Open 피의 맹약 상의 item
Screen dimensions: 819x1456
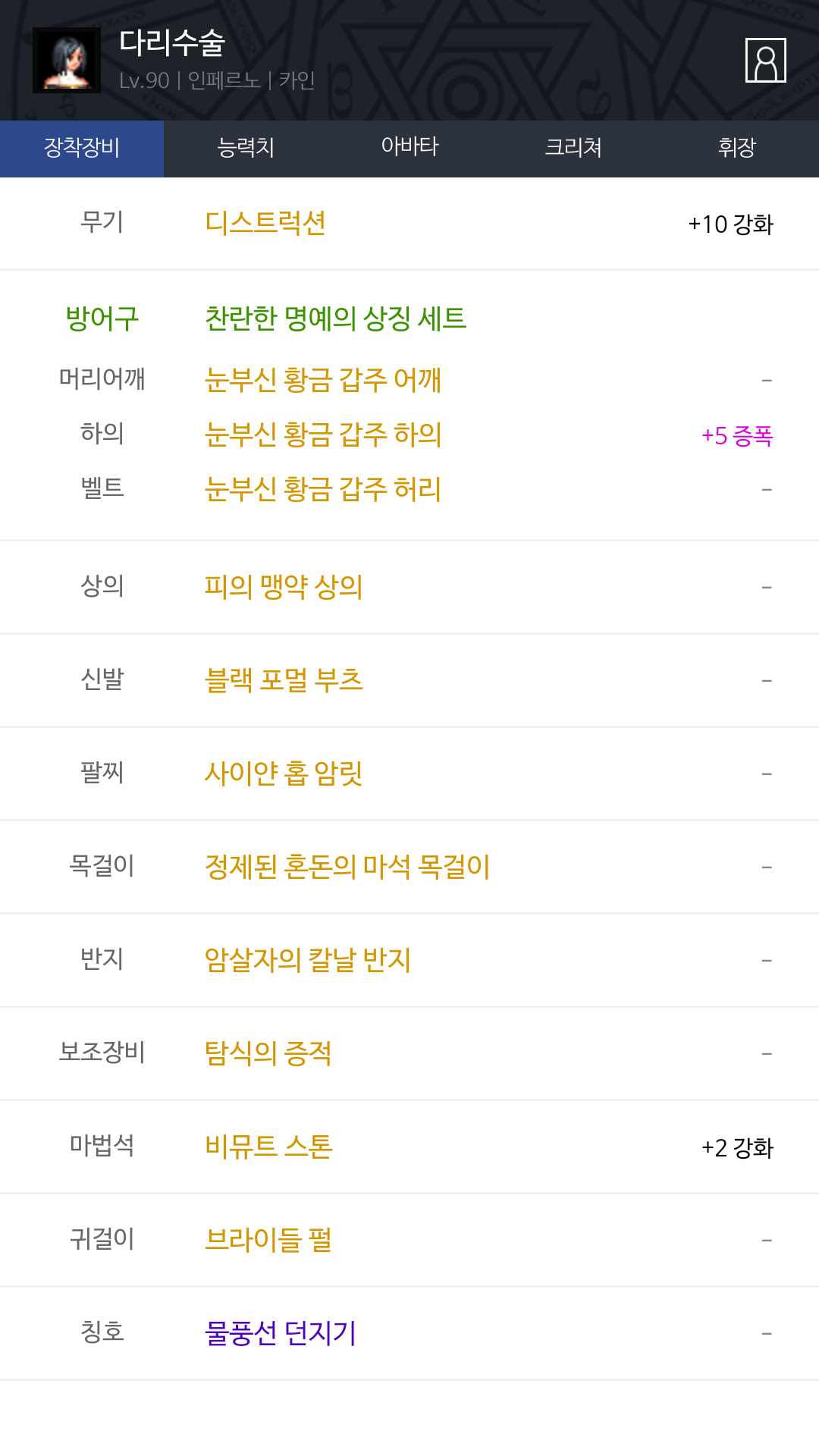(284, 586)
